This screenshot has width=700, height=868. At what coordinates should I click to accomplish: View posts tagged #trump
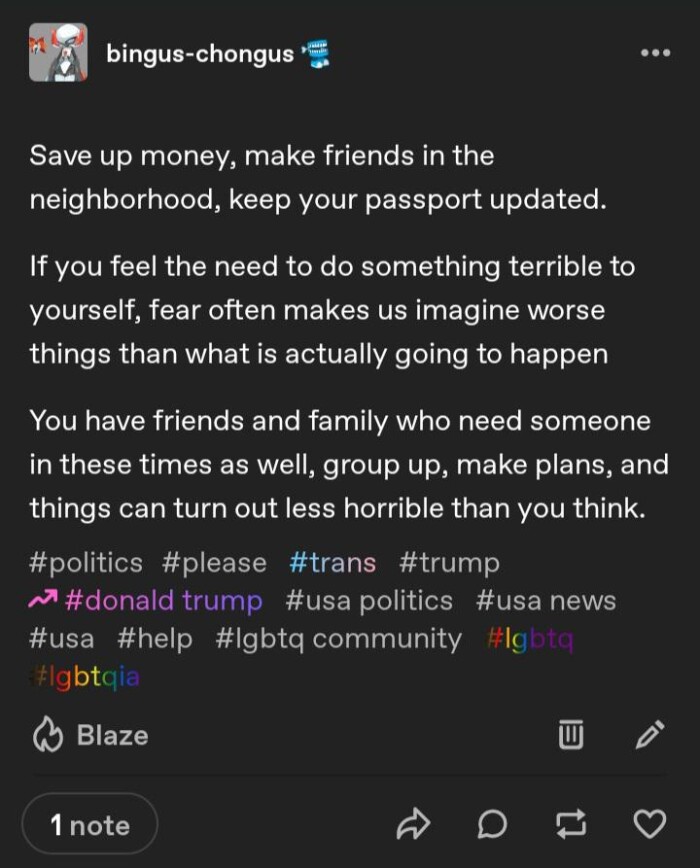[449, 563]
